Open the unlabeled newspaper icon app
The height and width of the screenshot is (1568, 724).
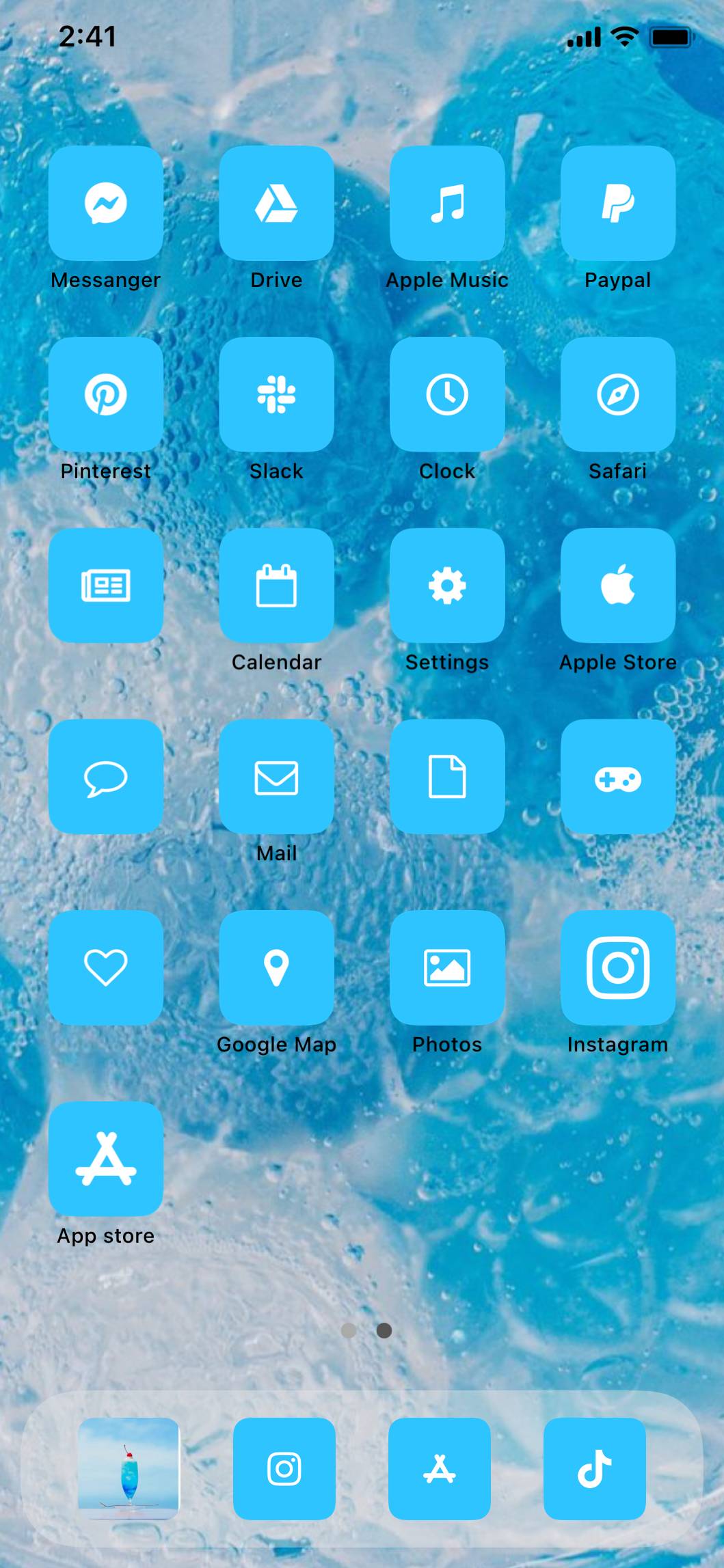[105, 586]
